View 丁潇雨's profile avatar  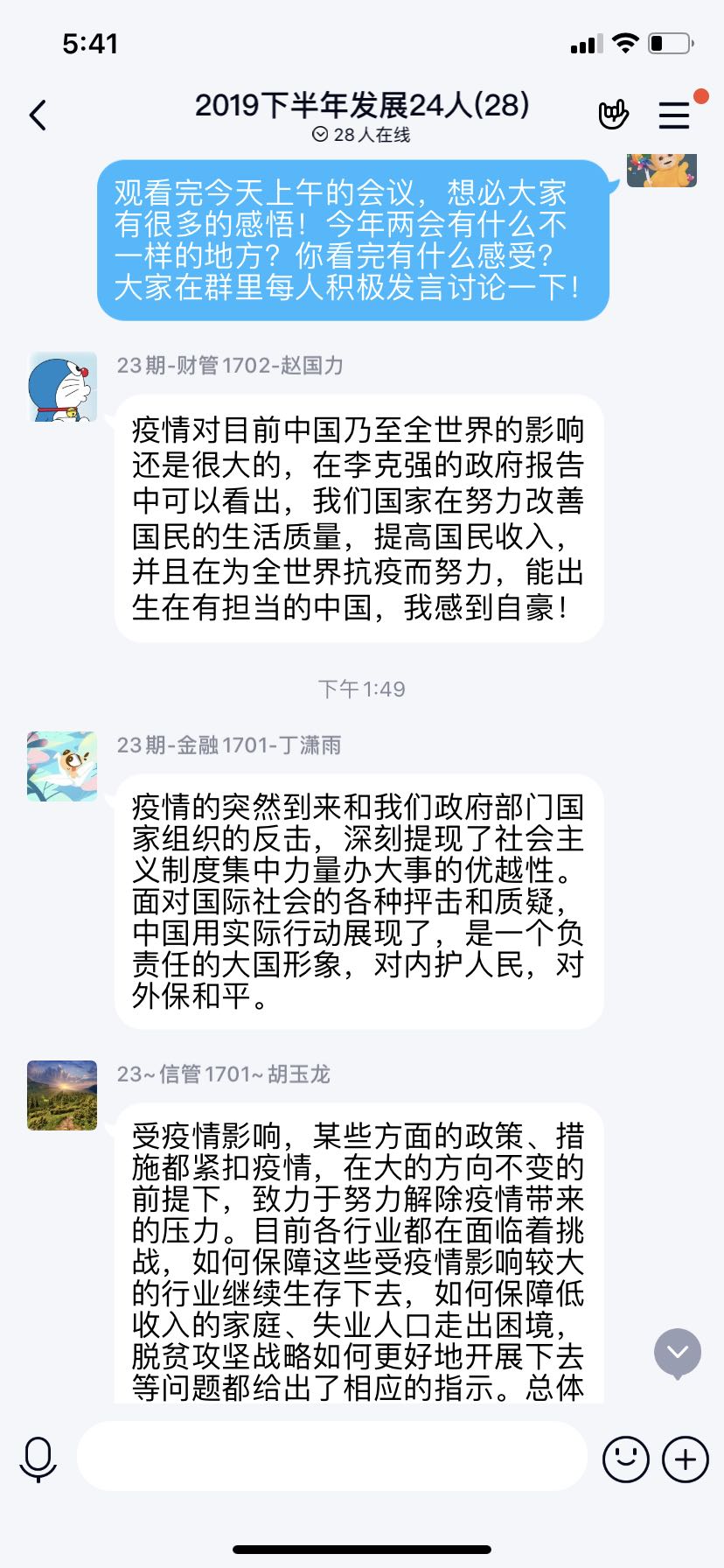tap(62, 766)
